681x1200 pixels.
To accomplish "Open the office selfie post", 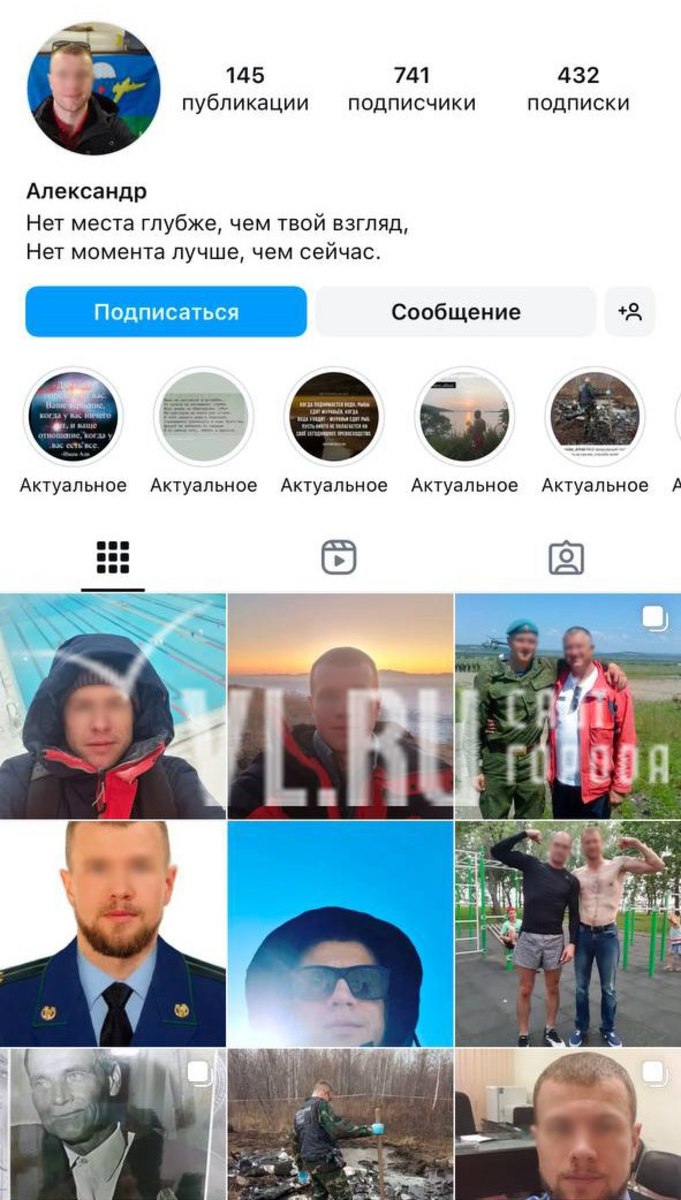I will pos(568,1124).
